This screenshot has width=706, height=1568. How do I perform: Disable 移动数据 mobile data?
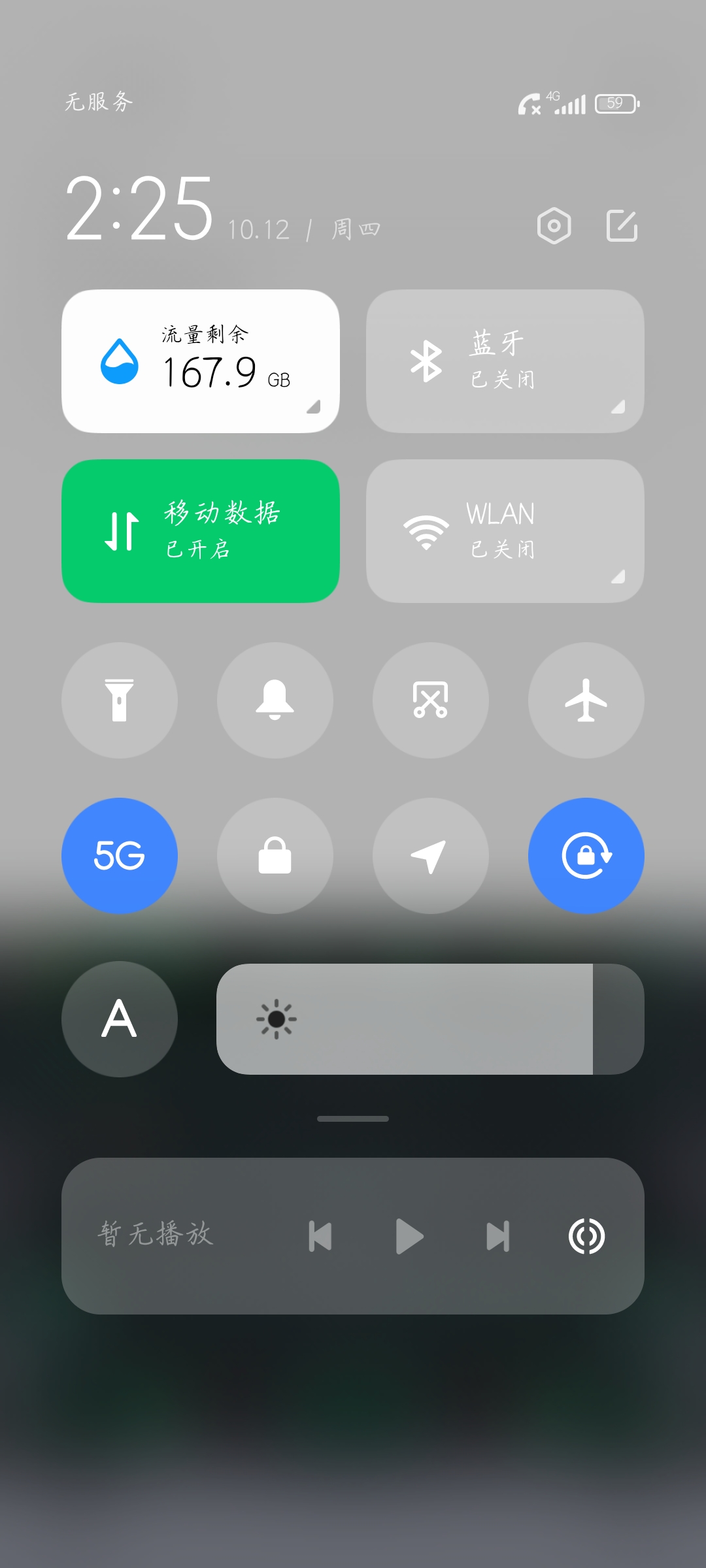201,531
